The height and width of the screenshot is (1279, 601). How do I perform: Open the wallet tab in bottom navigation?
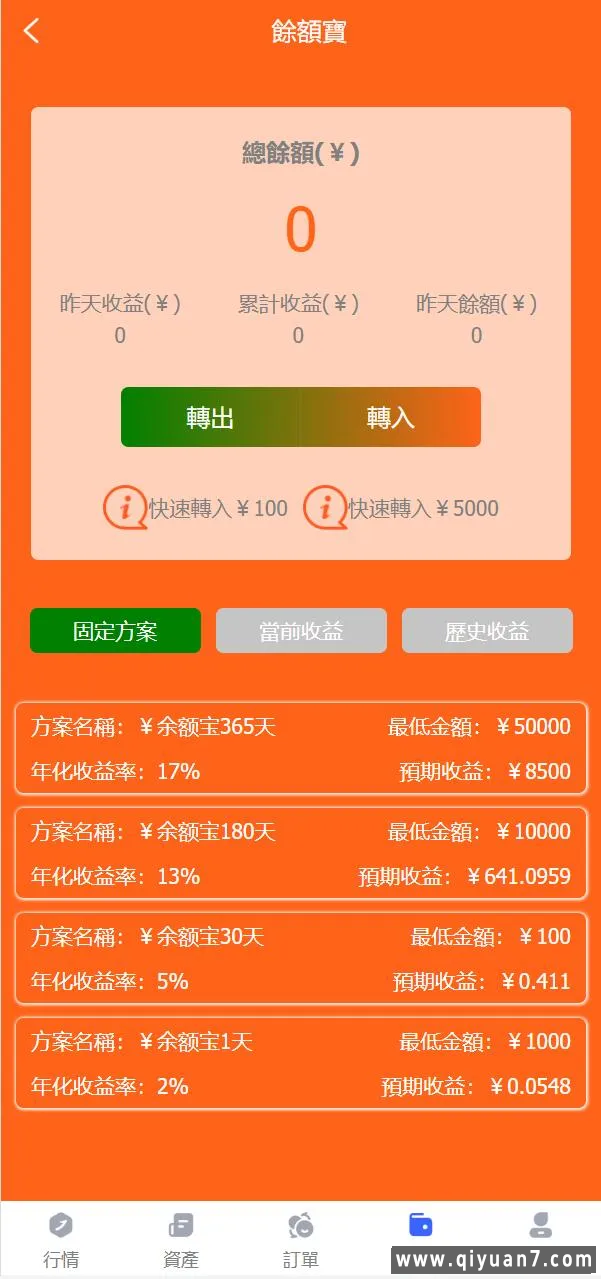(x=421, y=1226)
